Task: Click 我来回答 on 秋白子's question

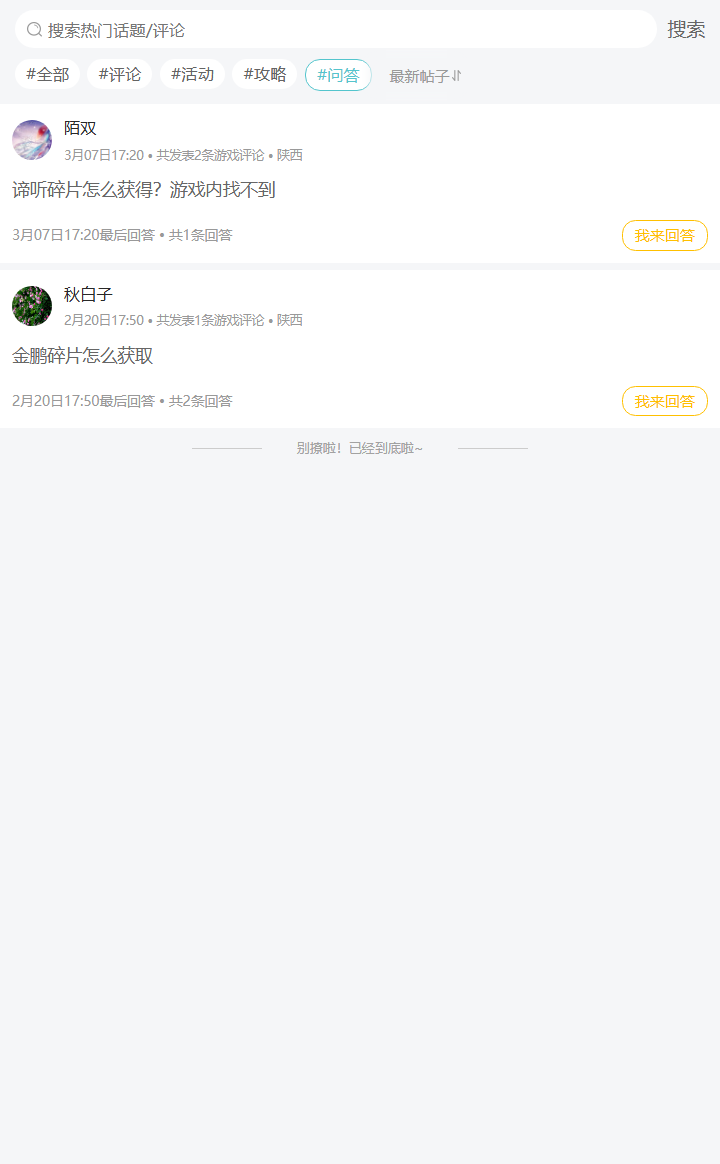Action: pyautogui.click(x=663, y=400)
